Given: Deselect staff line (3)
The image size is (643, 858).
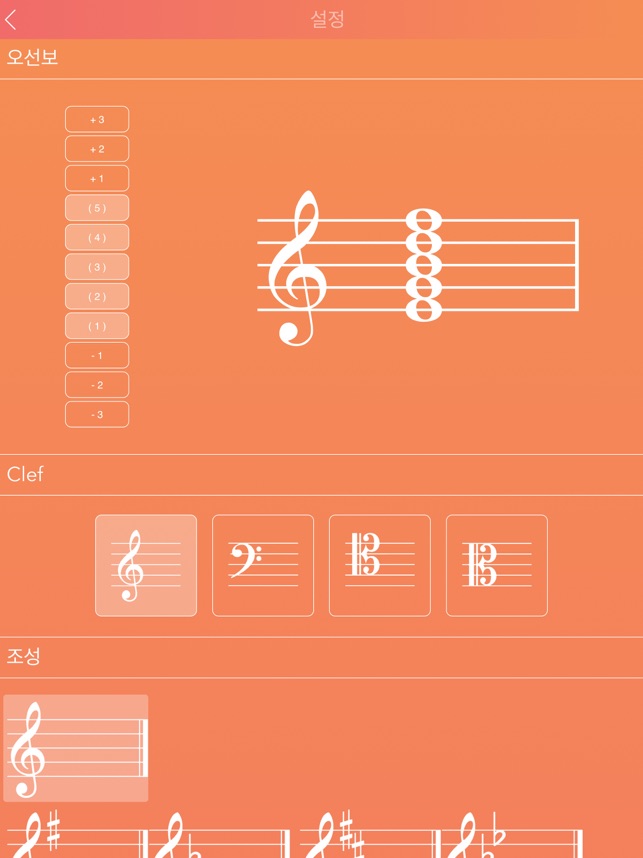Looking at the screenshot, I should [x=97, y=267].
